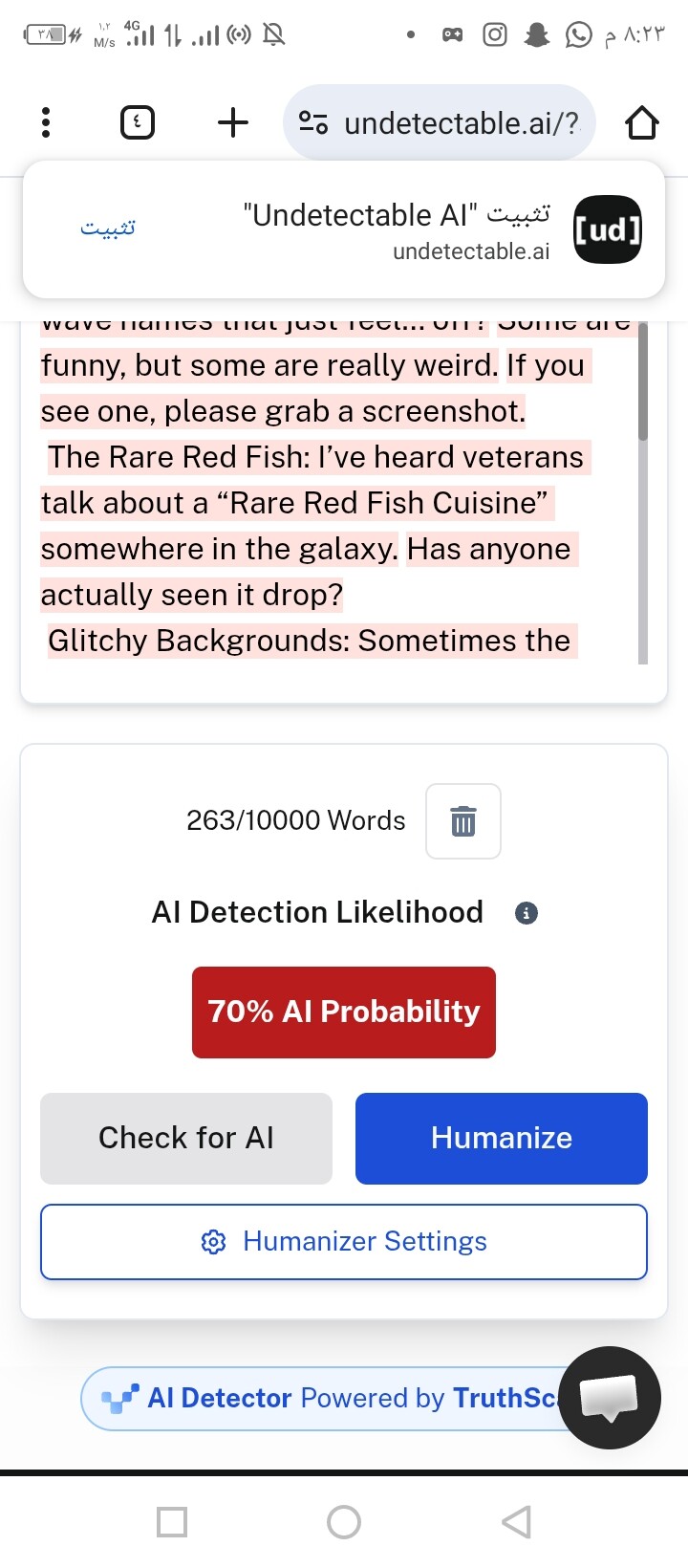The image size is (688, 1568).
Task: Open Humanizer Settings
Action: coord(344,1241)
